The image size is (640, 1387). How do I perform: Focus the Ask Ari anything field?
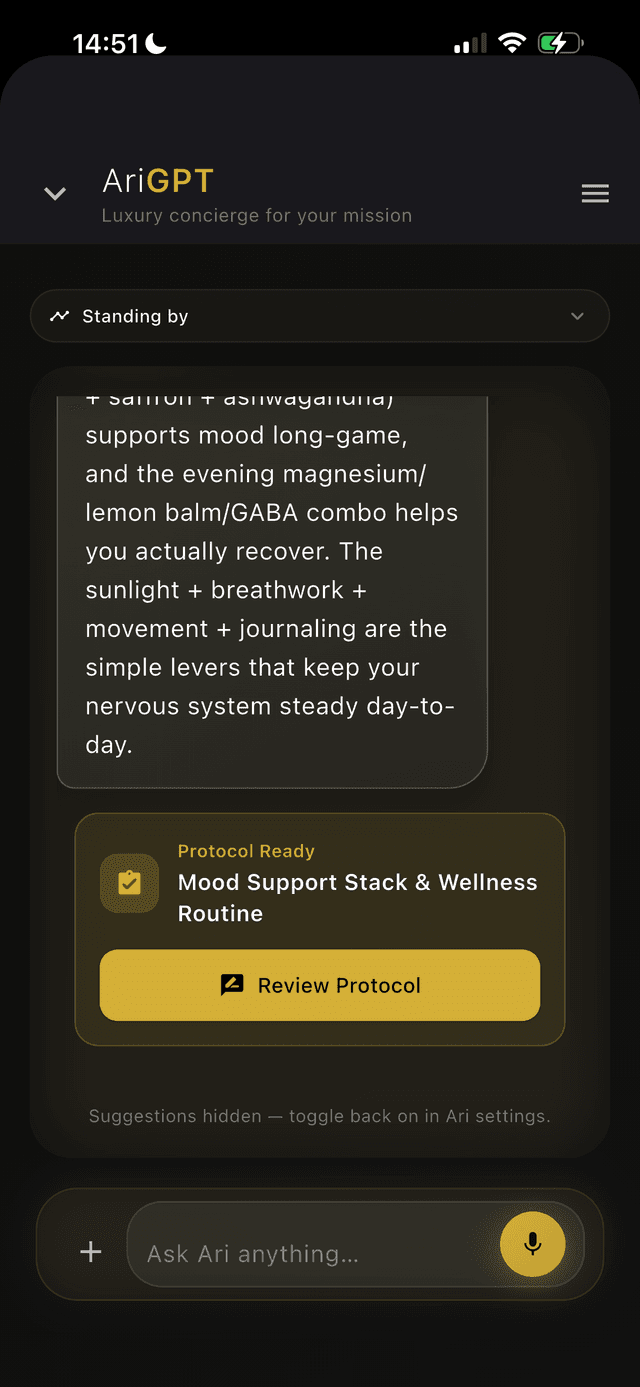click(310, 1253)
